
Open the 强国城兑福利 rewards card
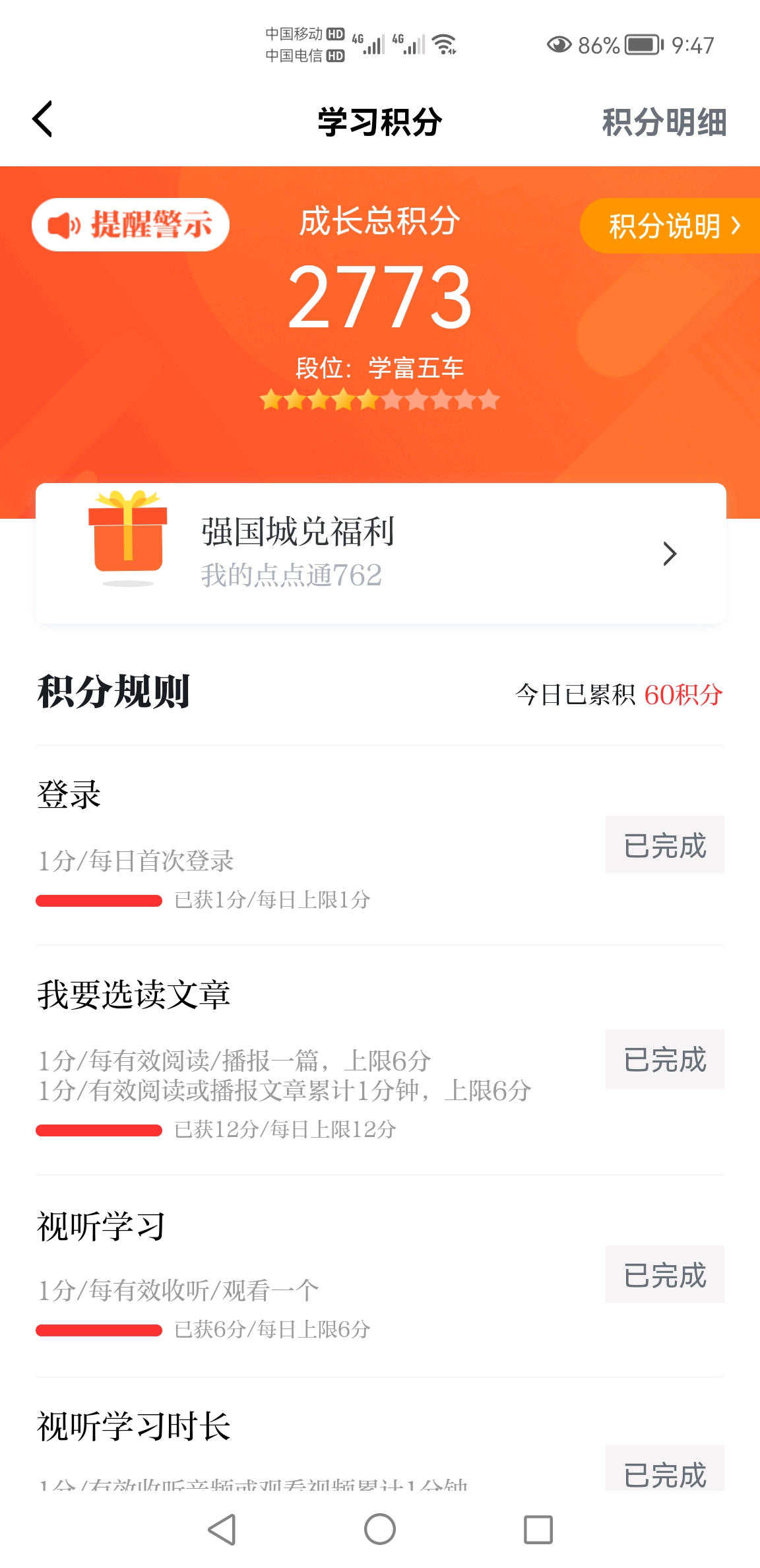pos(381,554)
